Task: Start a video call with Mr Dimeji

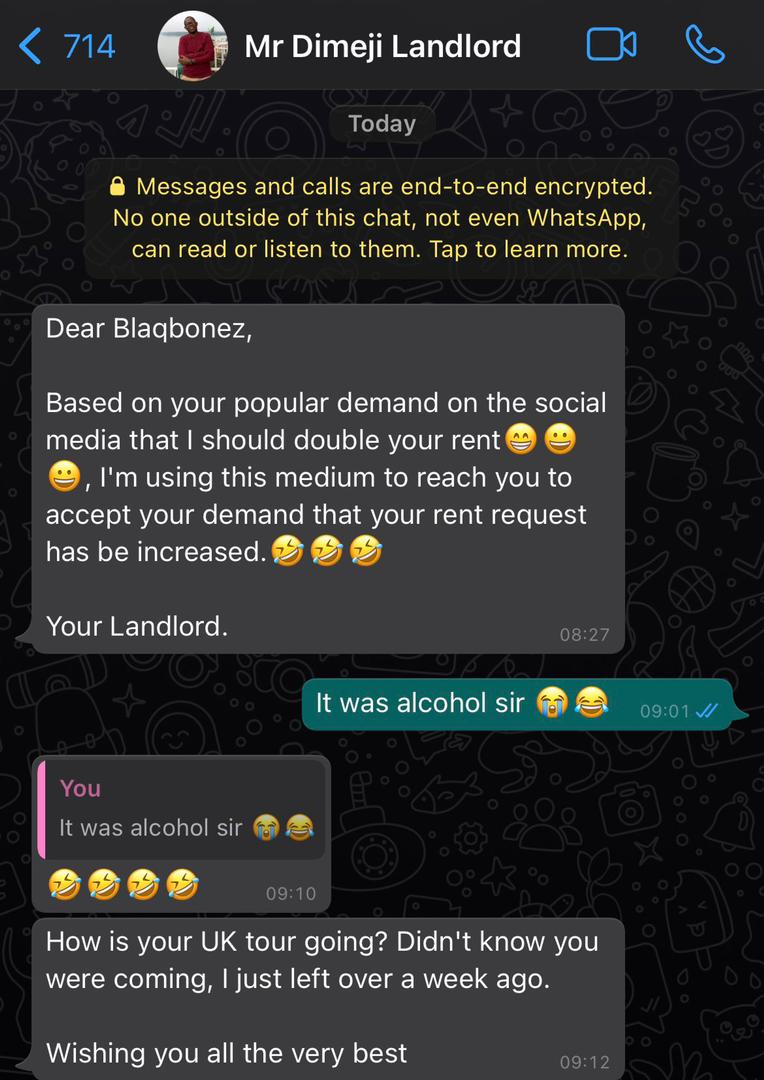Action: [x=611, y=45]
